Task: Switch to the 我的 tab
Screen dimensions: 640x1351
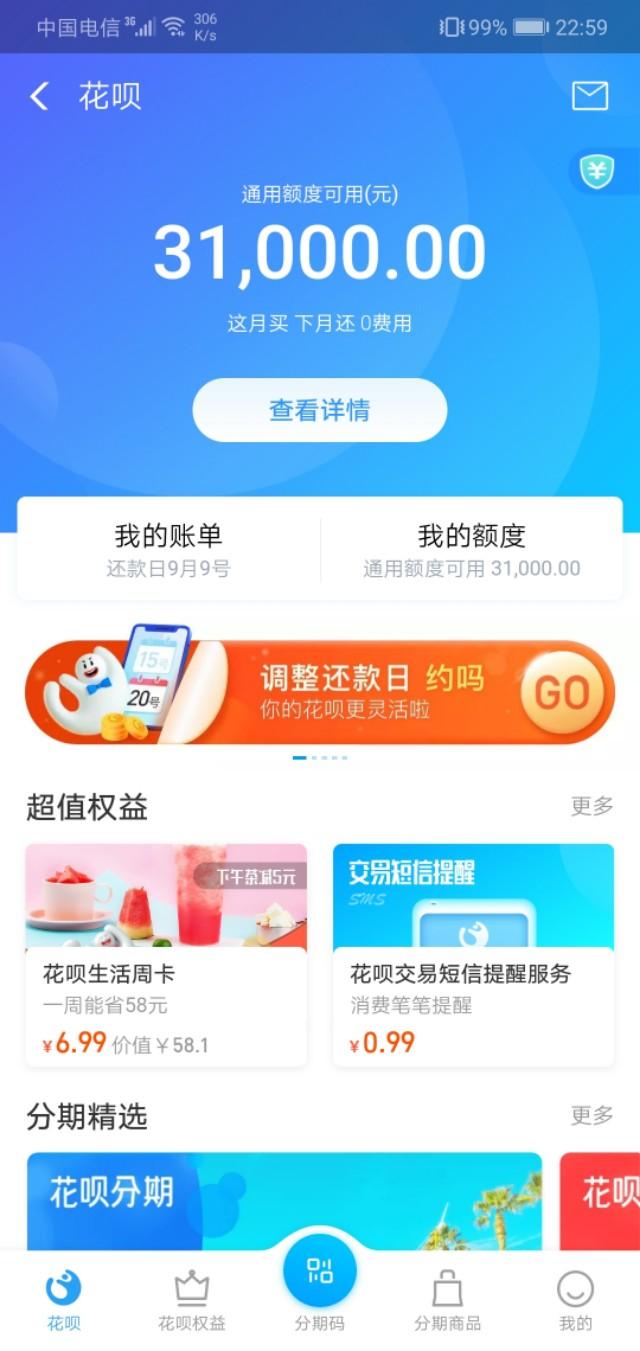Action: click(575, 1300)
